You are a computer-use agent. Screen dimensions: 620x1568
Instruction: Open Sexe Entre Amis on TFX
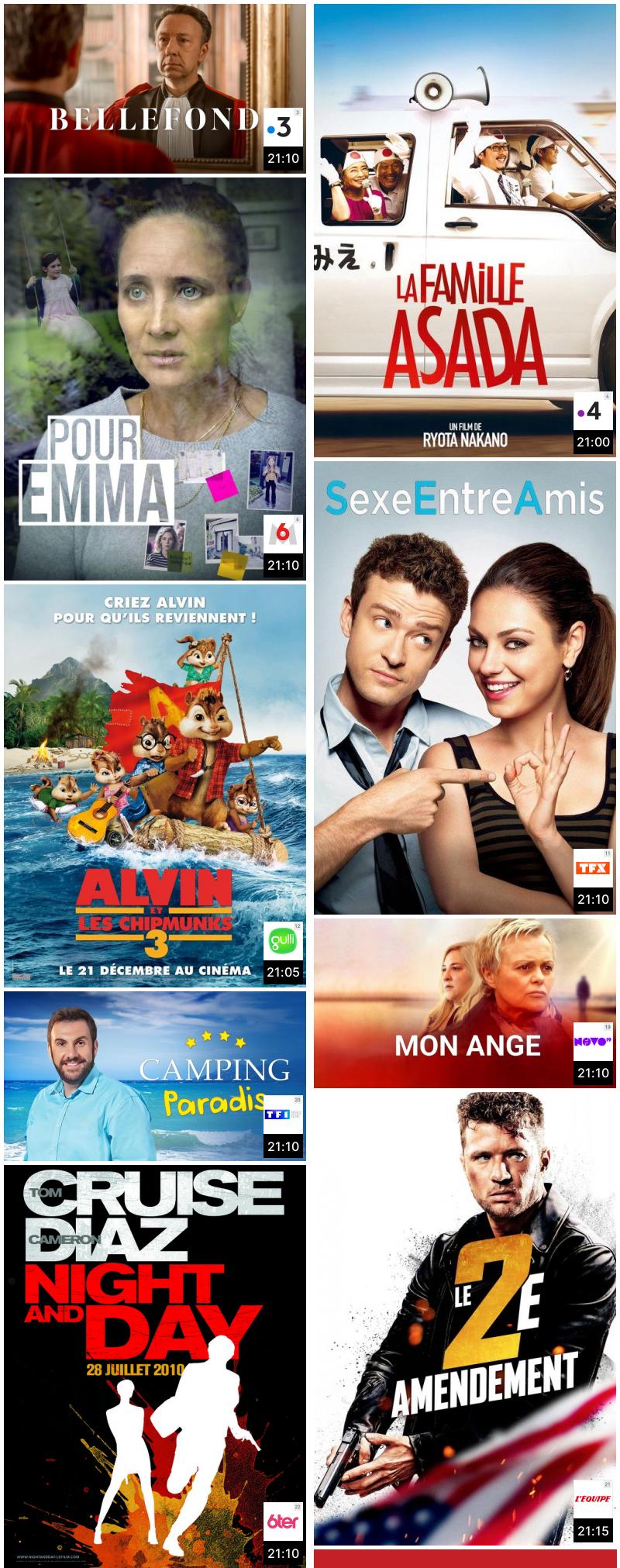pyautogui.click(x=464, y=688)
